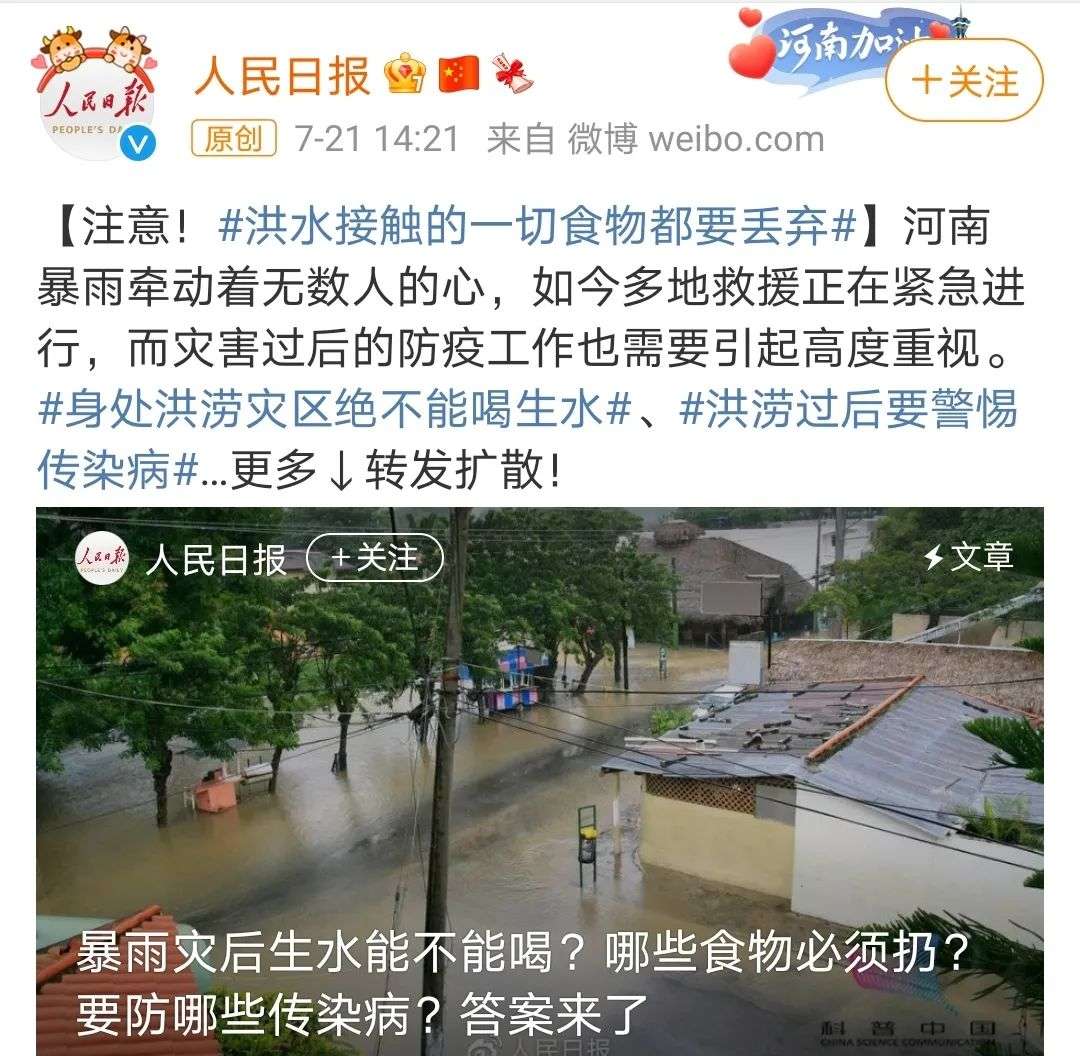Image resolution: width=1080 pixels, height=1056 pixels.
Task: Open the 人民日报 account name
Action: 282,75
